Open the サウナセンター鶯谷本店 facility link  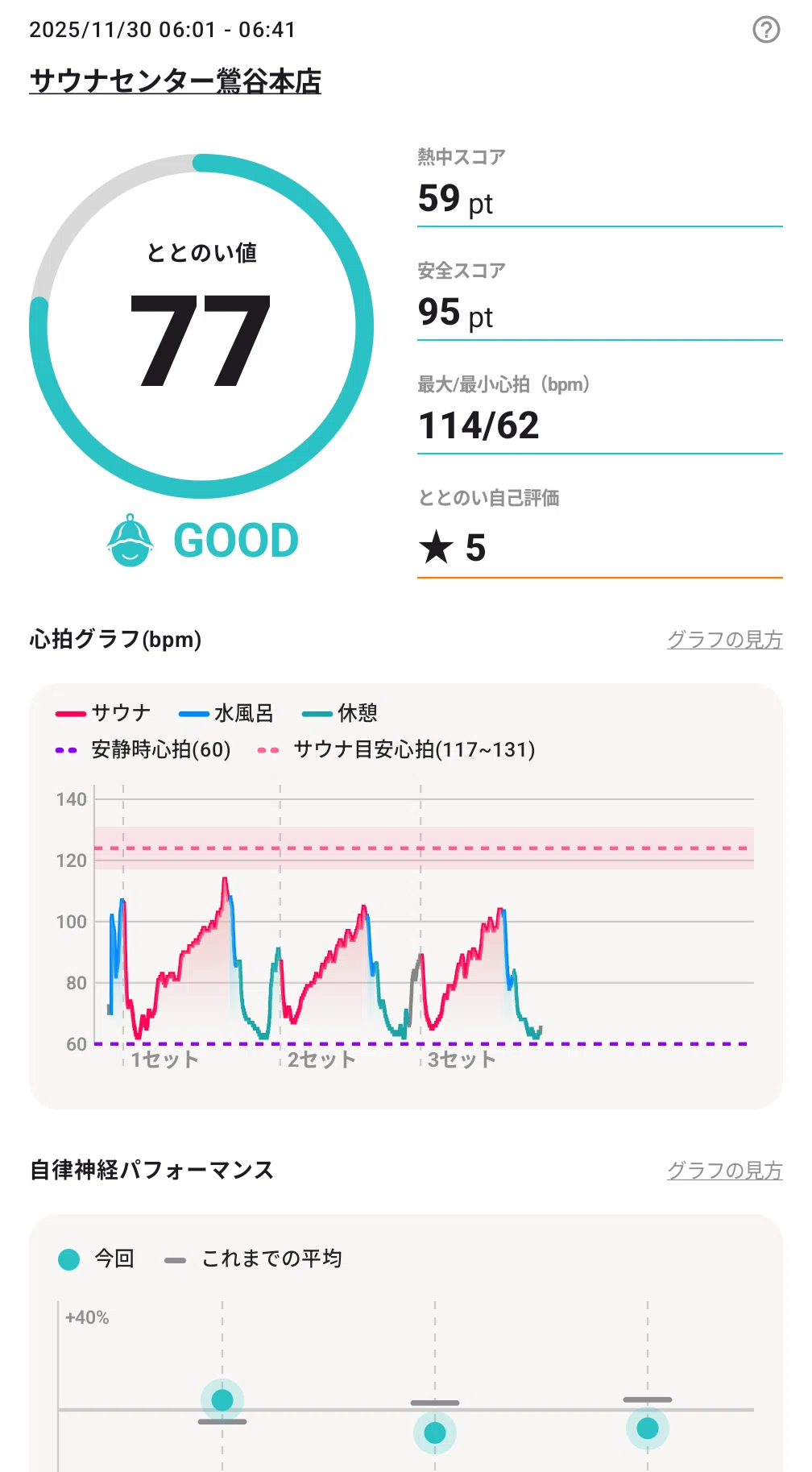pyautogui.click(x=175, y=81)
